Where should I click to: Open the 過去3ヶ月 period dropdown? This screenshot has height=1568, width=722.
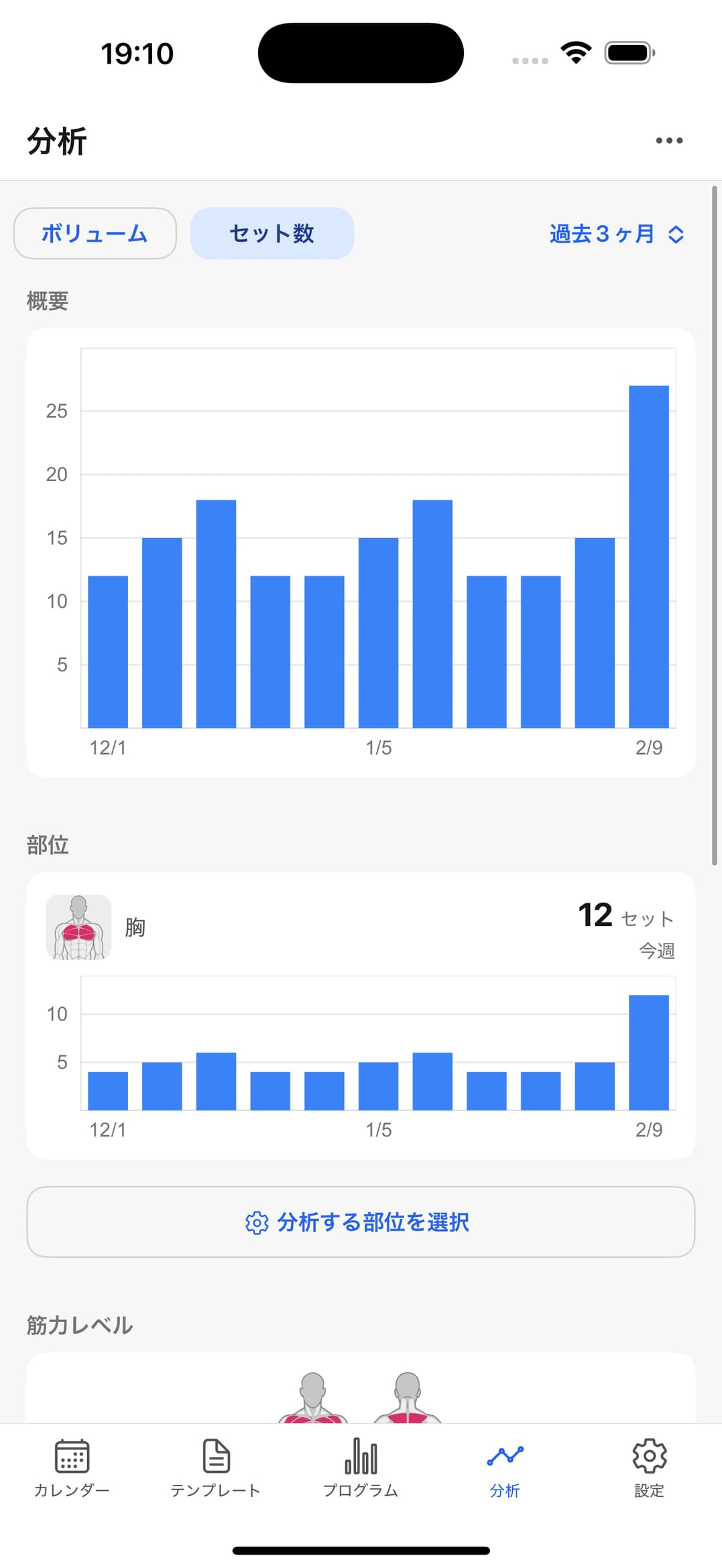(616, 234)
